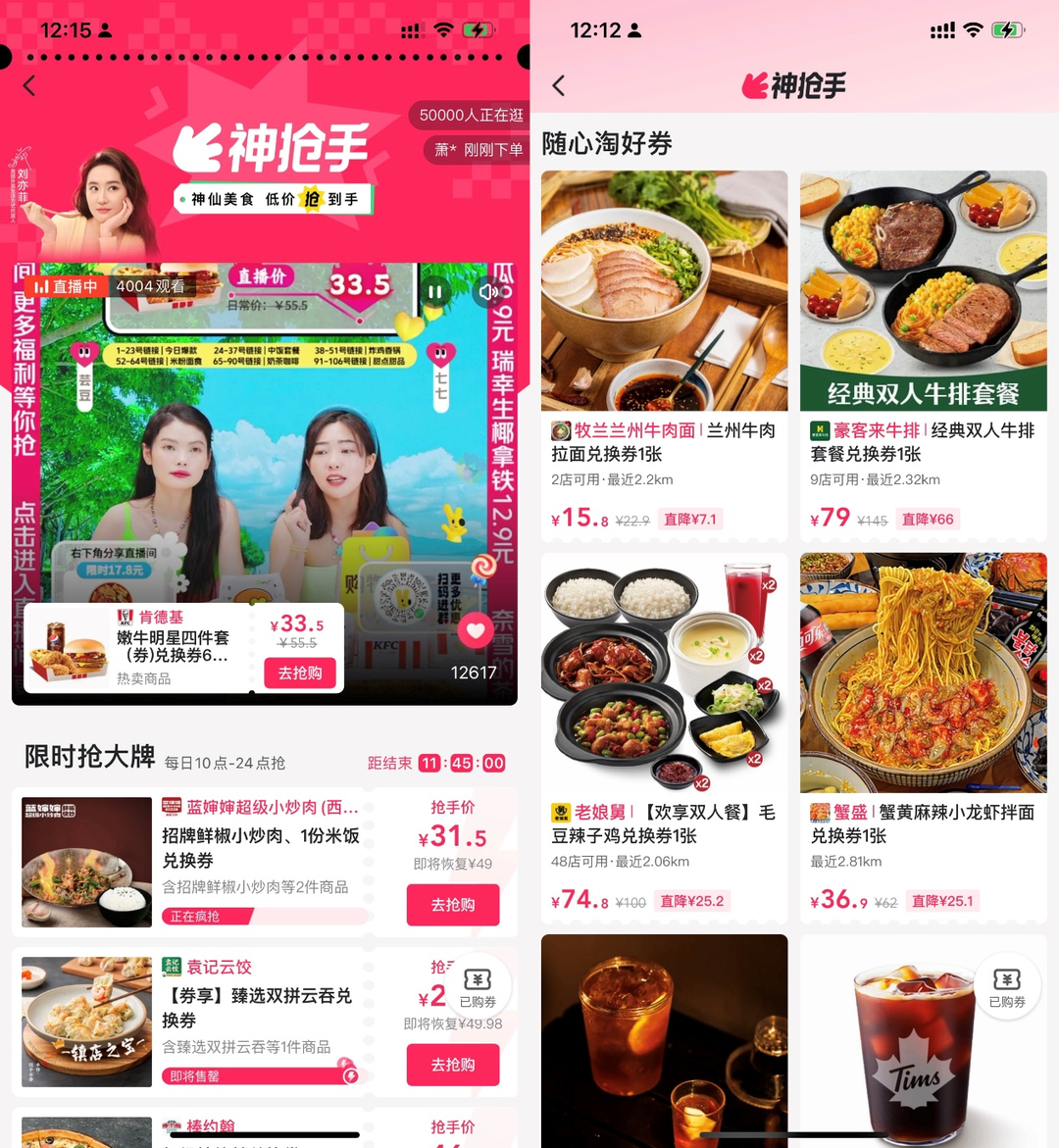Open the 豪客来牛排 经典双人牛排套餐 card
The image size is (1059, 1148).
coord(923,353)
